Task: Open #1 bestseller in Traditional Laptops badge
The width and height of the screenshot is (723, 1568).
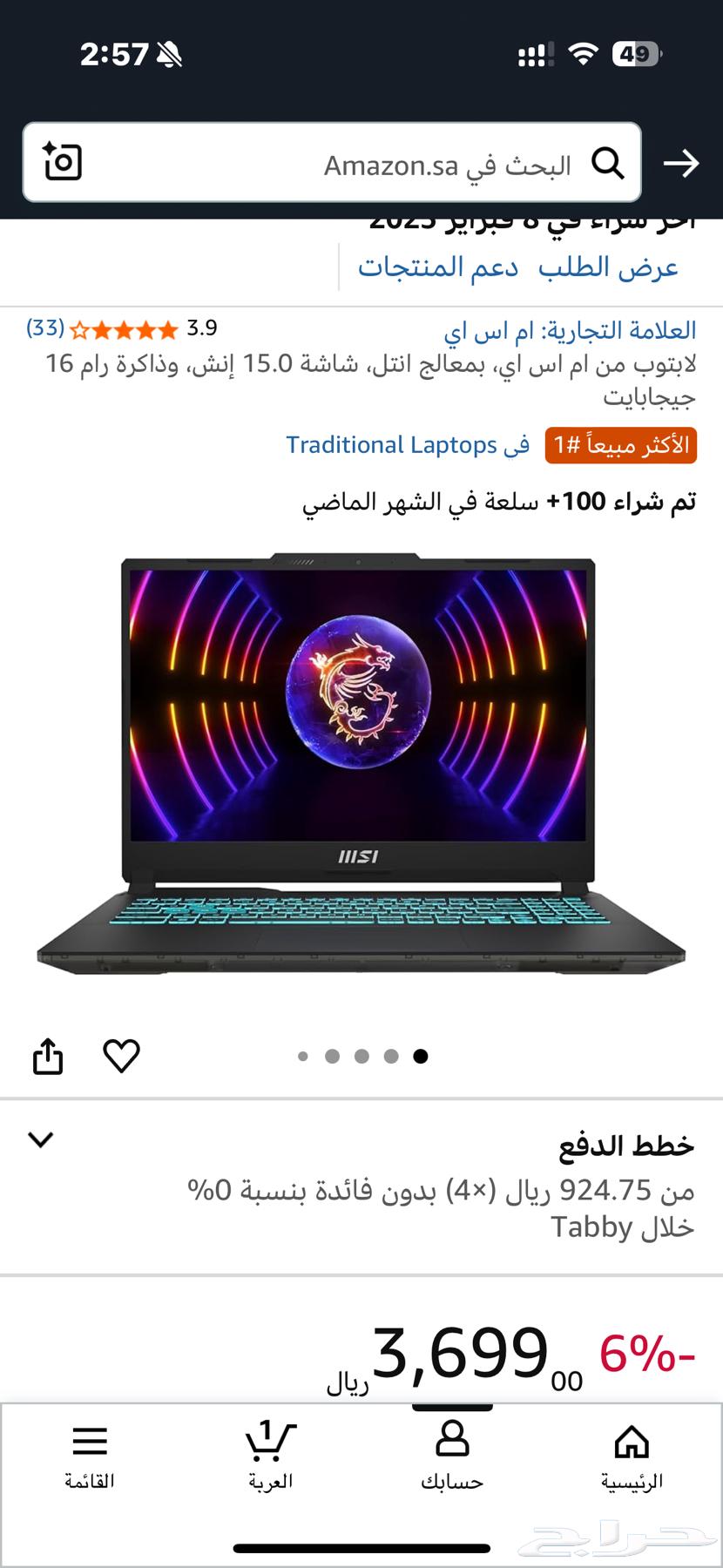Action: 619,445
